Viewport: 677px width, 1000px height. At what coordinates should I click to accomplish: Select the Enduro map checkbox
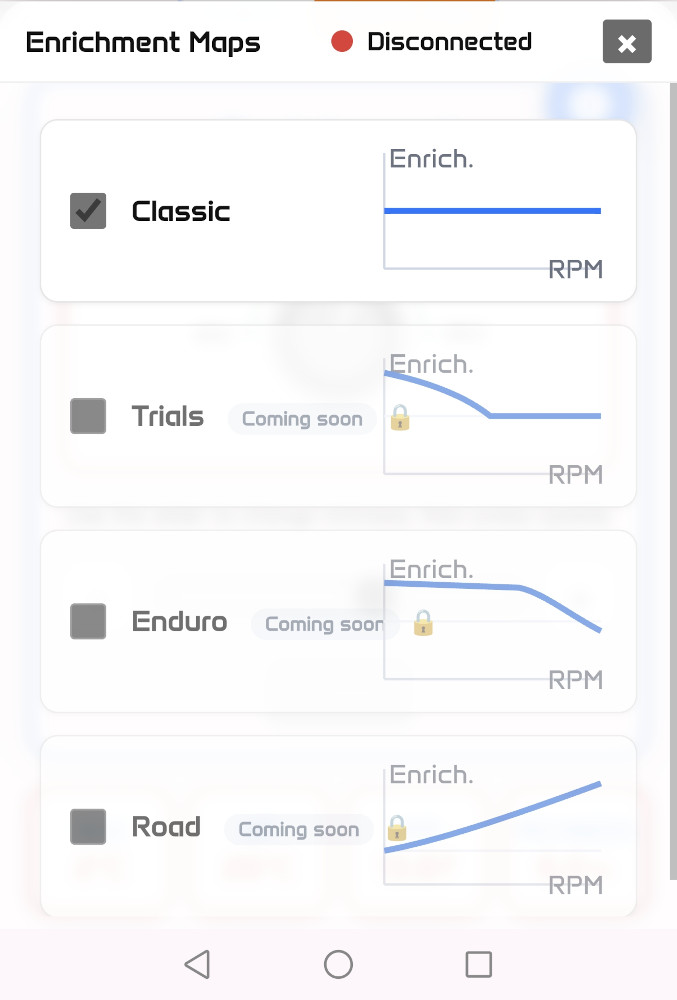pos(88,621)
